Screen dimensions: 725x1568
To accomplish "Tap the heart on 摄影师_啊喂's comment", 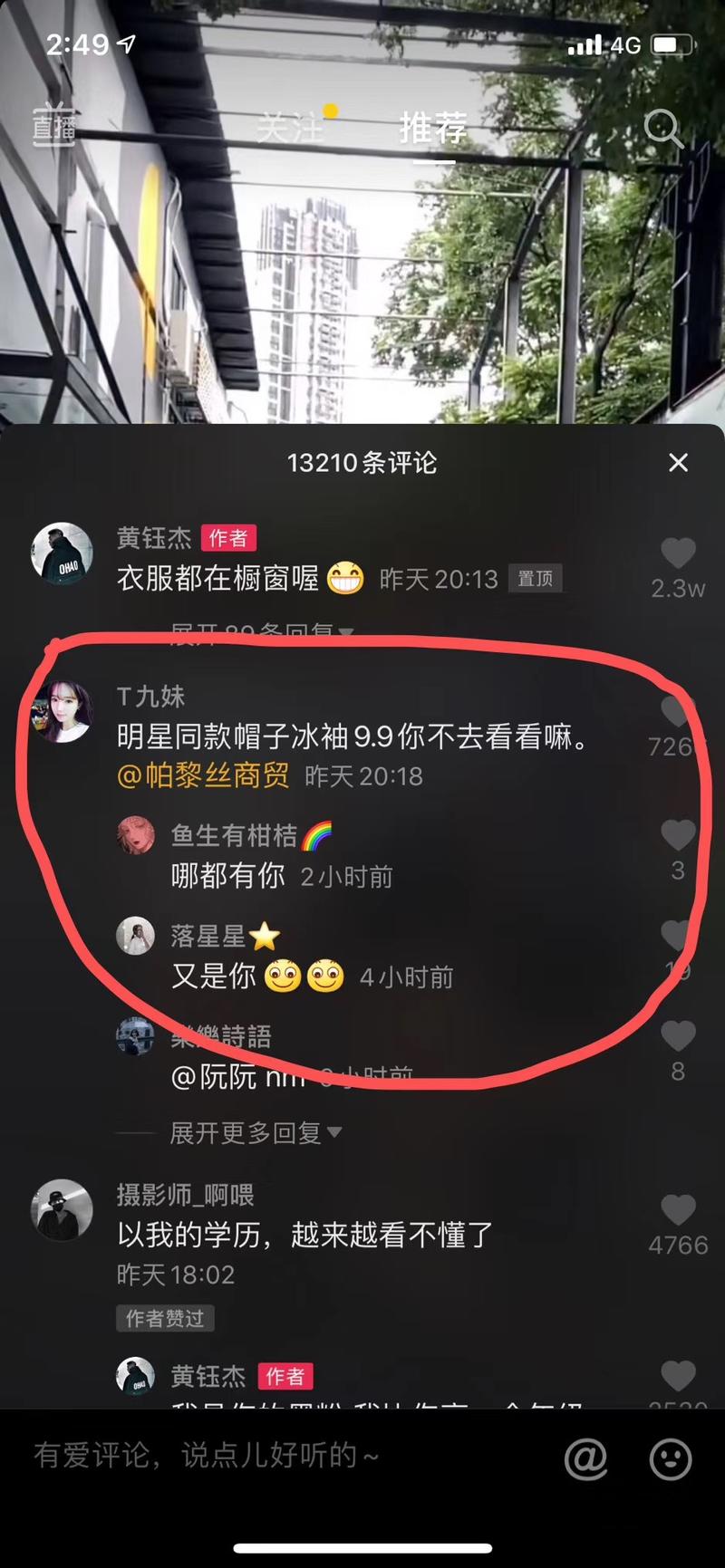I will click(x=680, y=1210).
